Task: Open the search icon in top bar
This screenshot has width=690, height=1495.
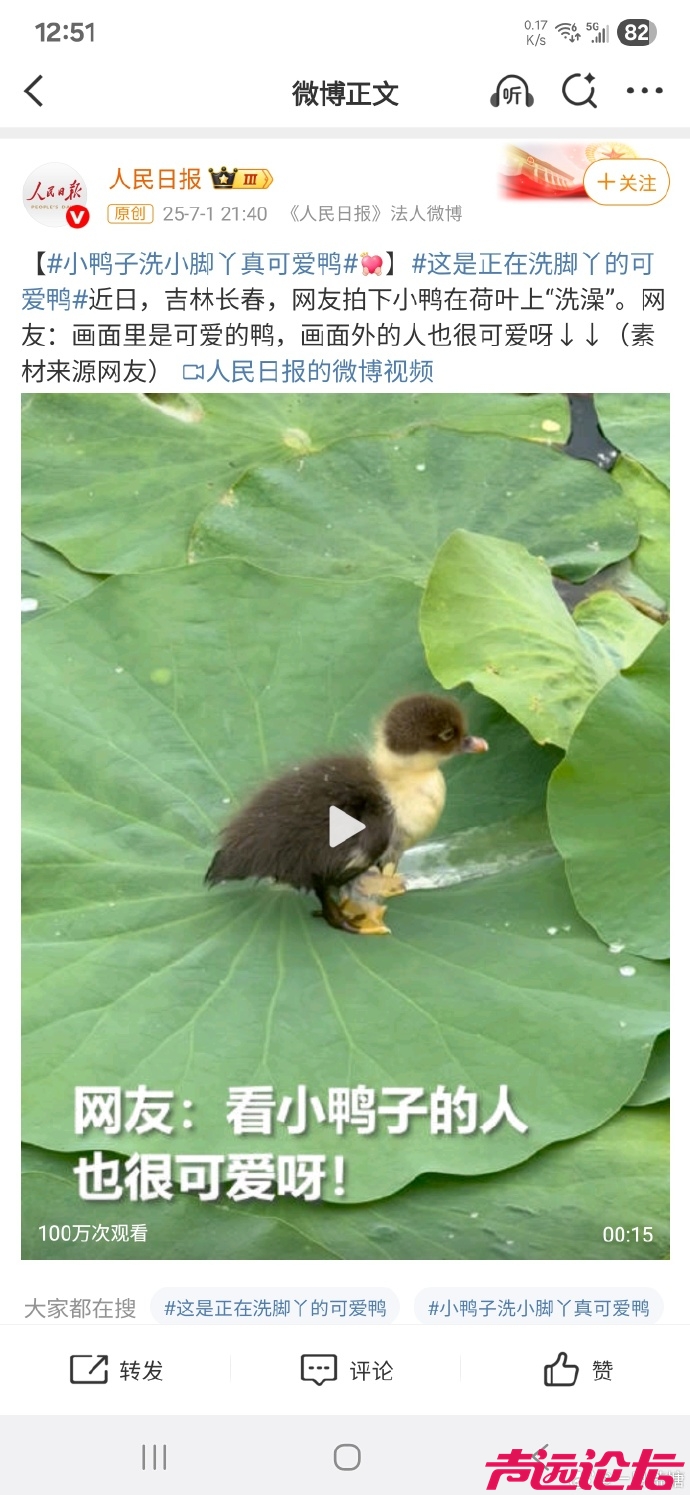Action: click(x=579, y=92)
